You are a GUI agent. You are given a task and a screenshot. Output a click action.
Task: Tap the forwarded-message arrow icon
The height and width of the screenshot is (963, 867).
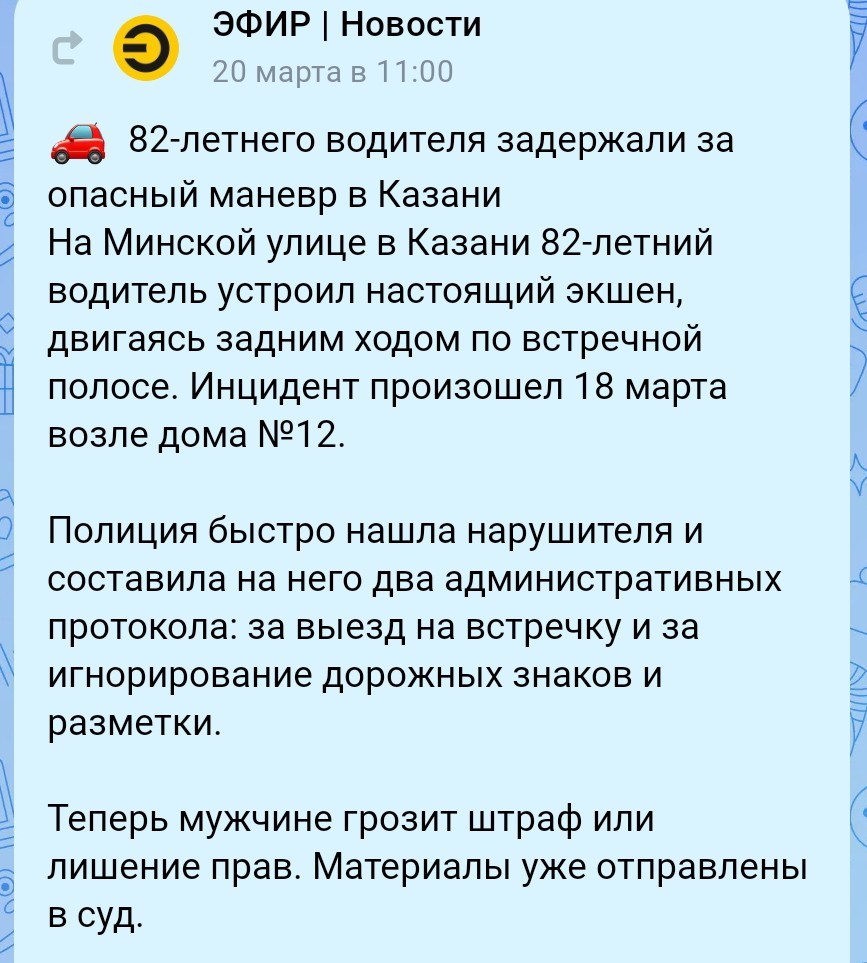click(x=67, y=48)
